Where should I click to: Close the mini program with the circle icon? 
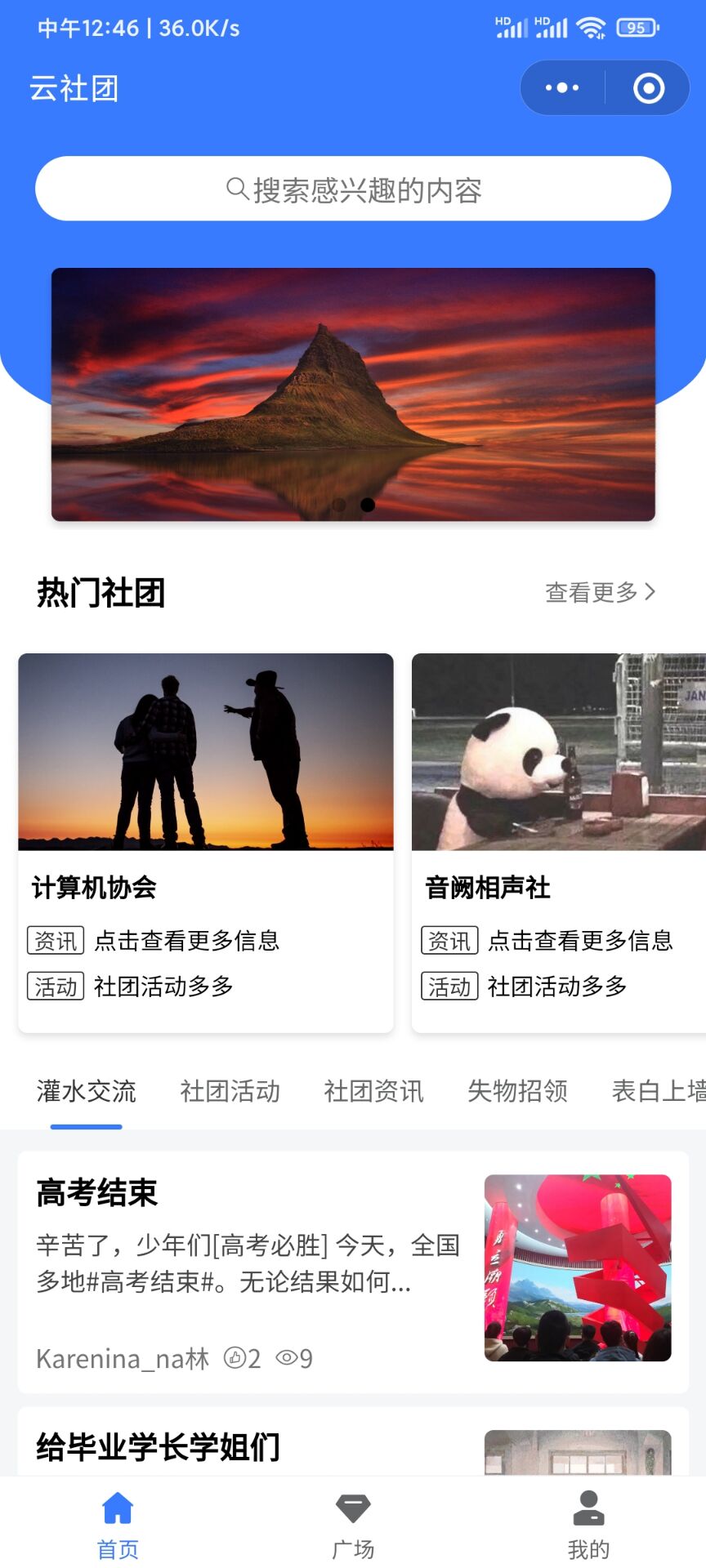(649, 87)
